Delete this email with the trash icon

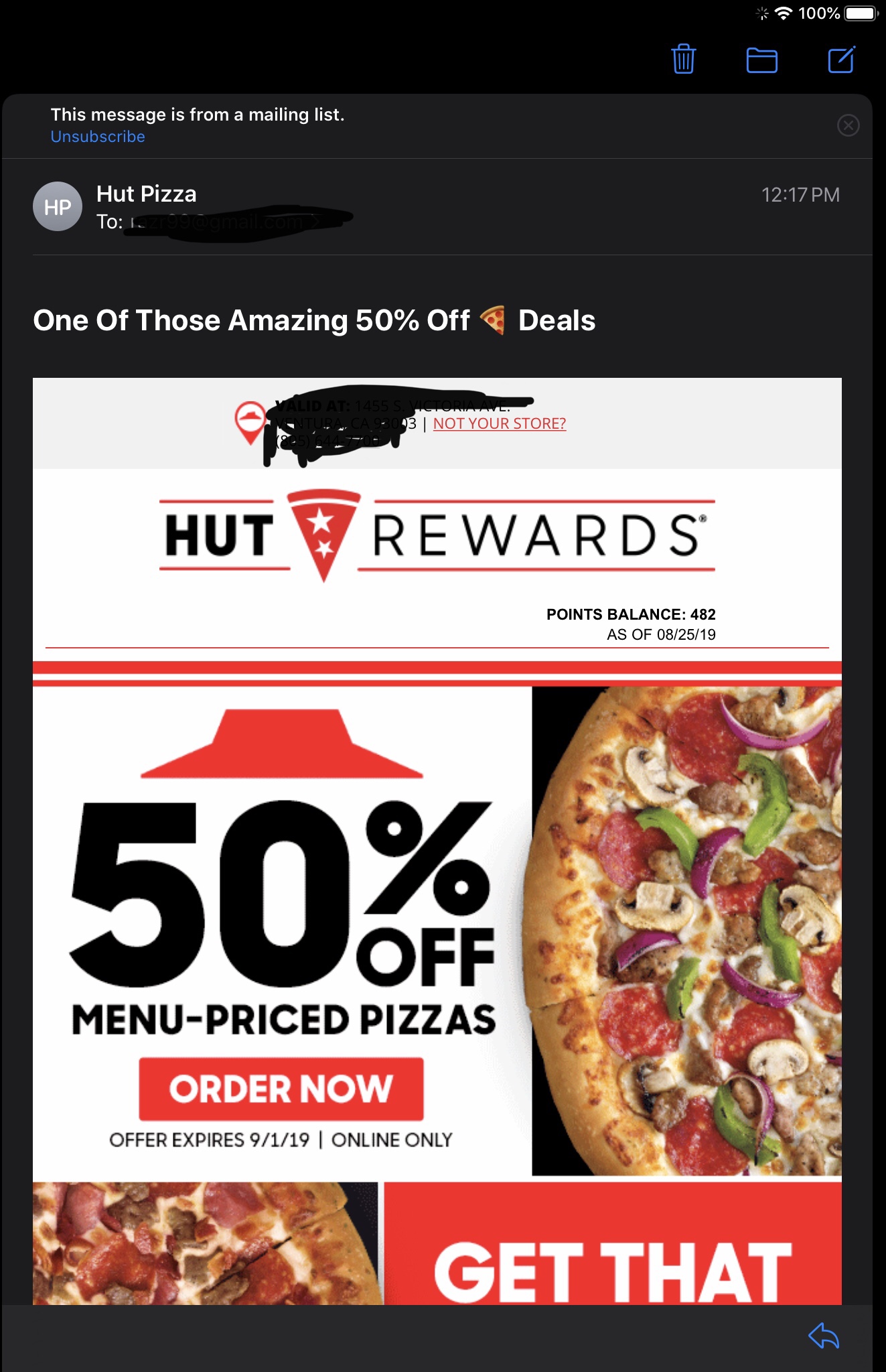683,60
